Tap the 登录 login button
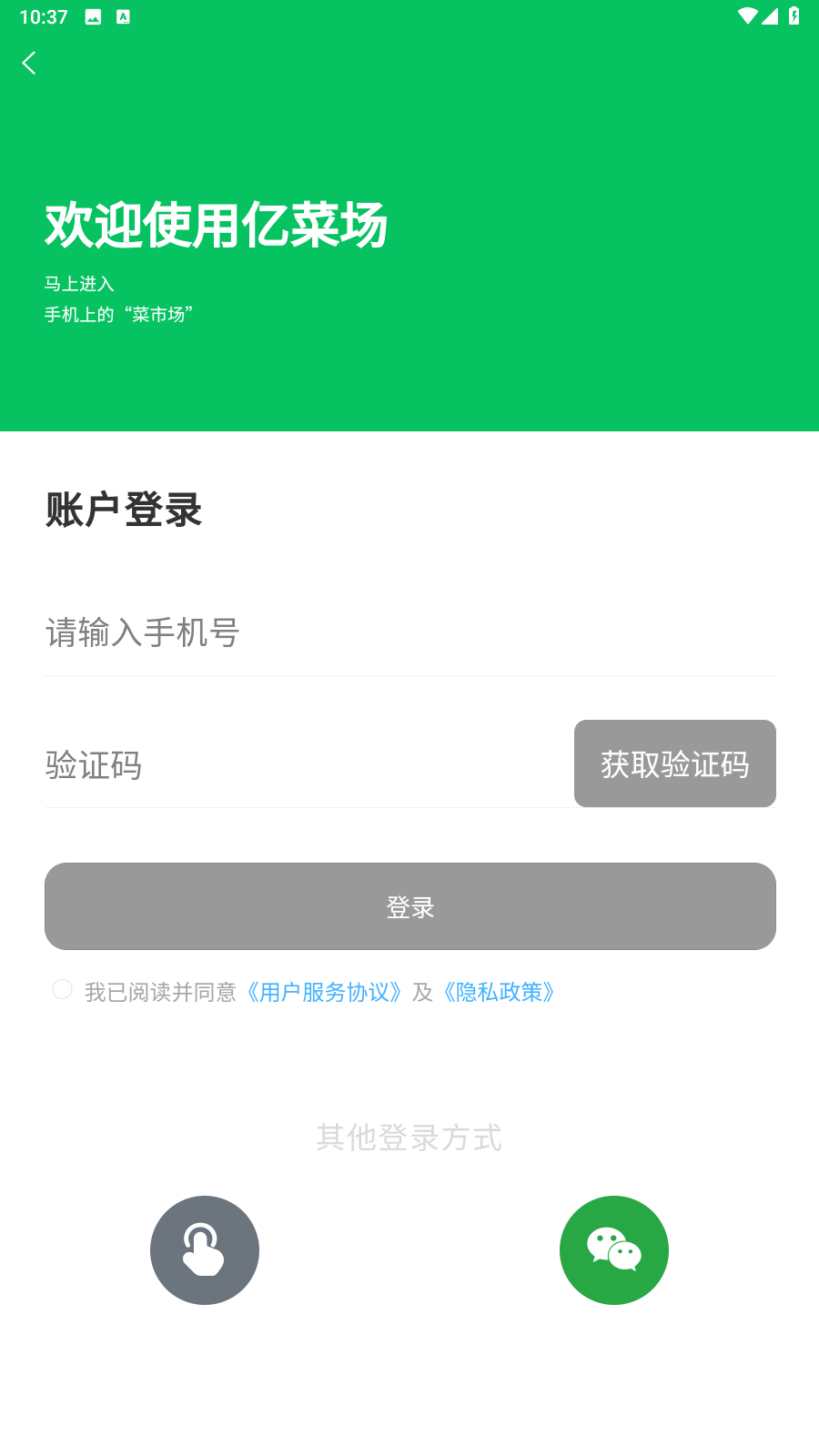The image size is (819, 1456). click(409, 906)
